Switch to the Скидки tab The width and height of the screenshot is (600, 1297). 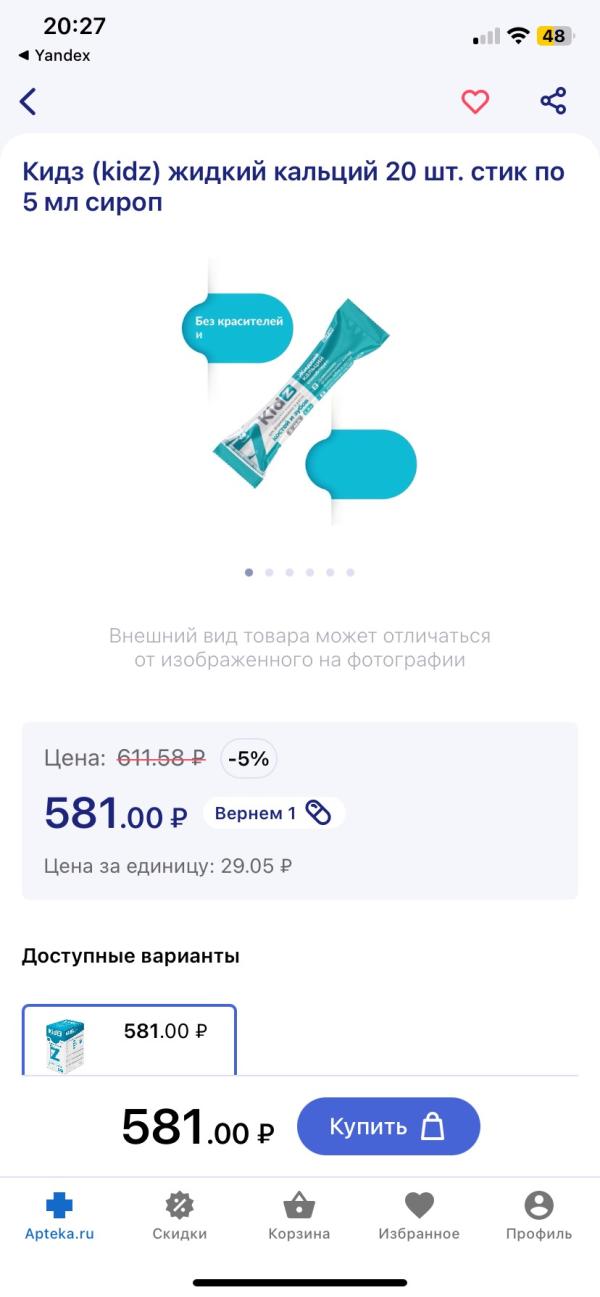(x=180, y=1215)
